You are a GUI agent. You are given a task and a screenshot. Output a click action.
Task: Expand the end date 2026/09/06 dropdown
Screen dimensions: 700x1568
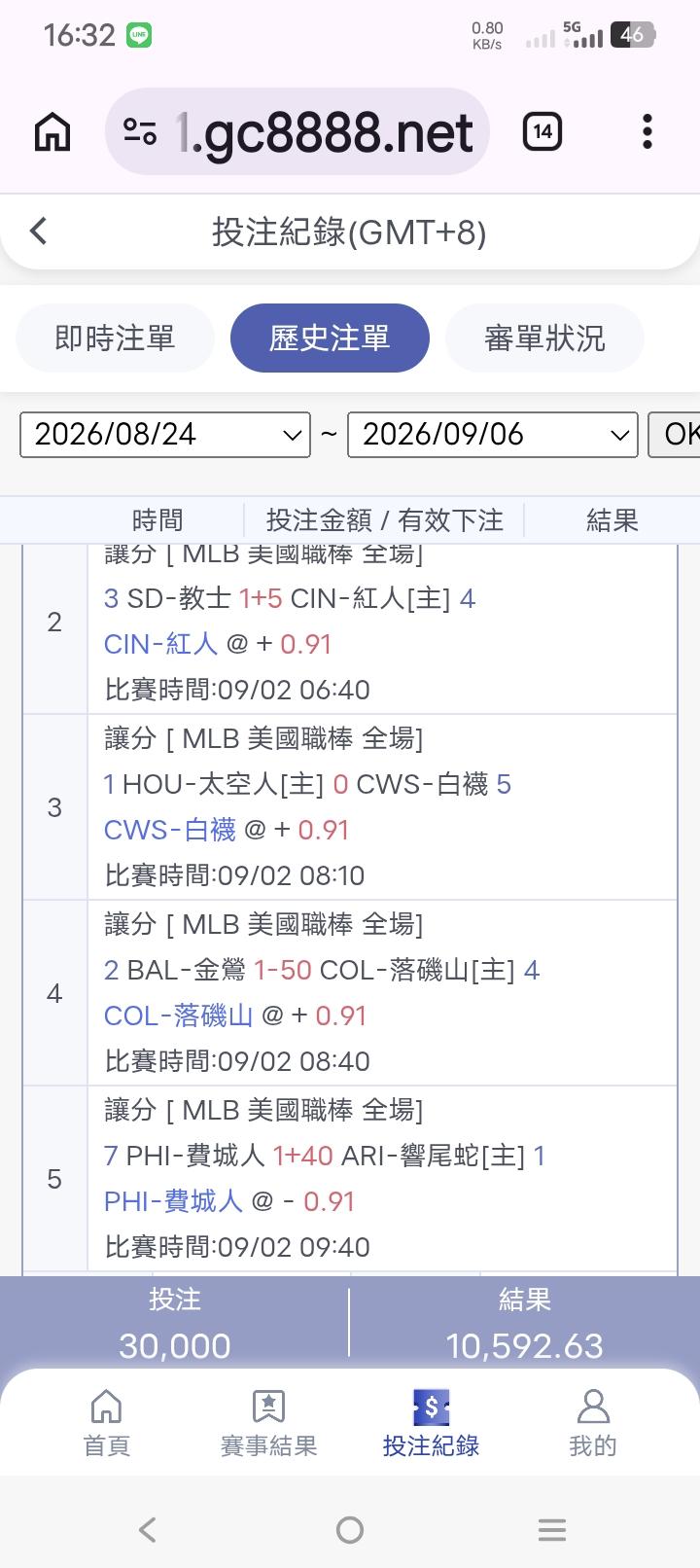point(493,434)
